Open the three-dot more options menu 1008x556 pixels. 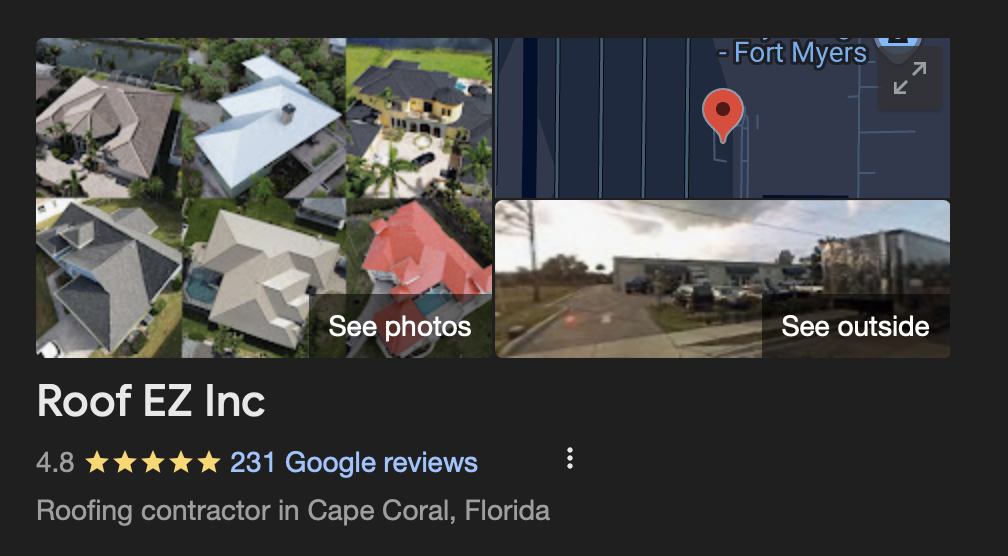tap(570, 459)
